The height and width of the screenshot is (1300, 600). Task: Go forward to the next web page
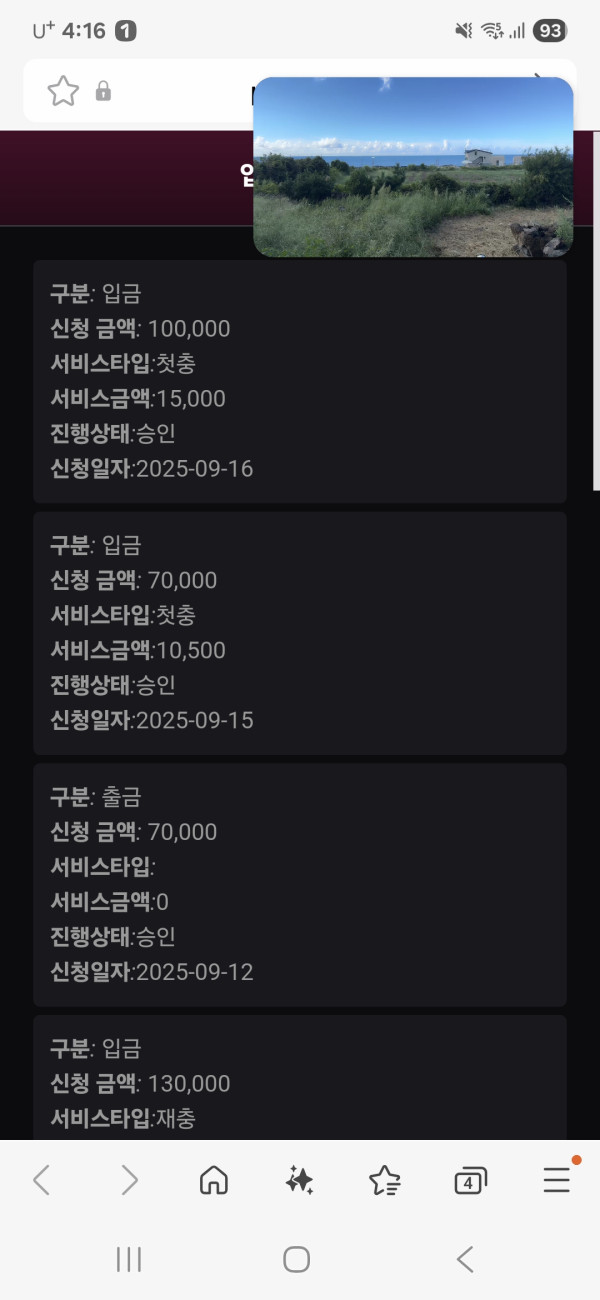(129, 1181)
